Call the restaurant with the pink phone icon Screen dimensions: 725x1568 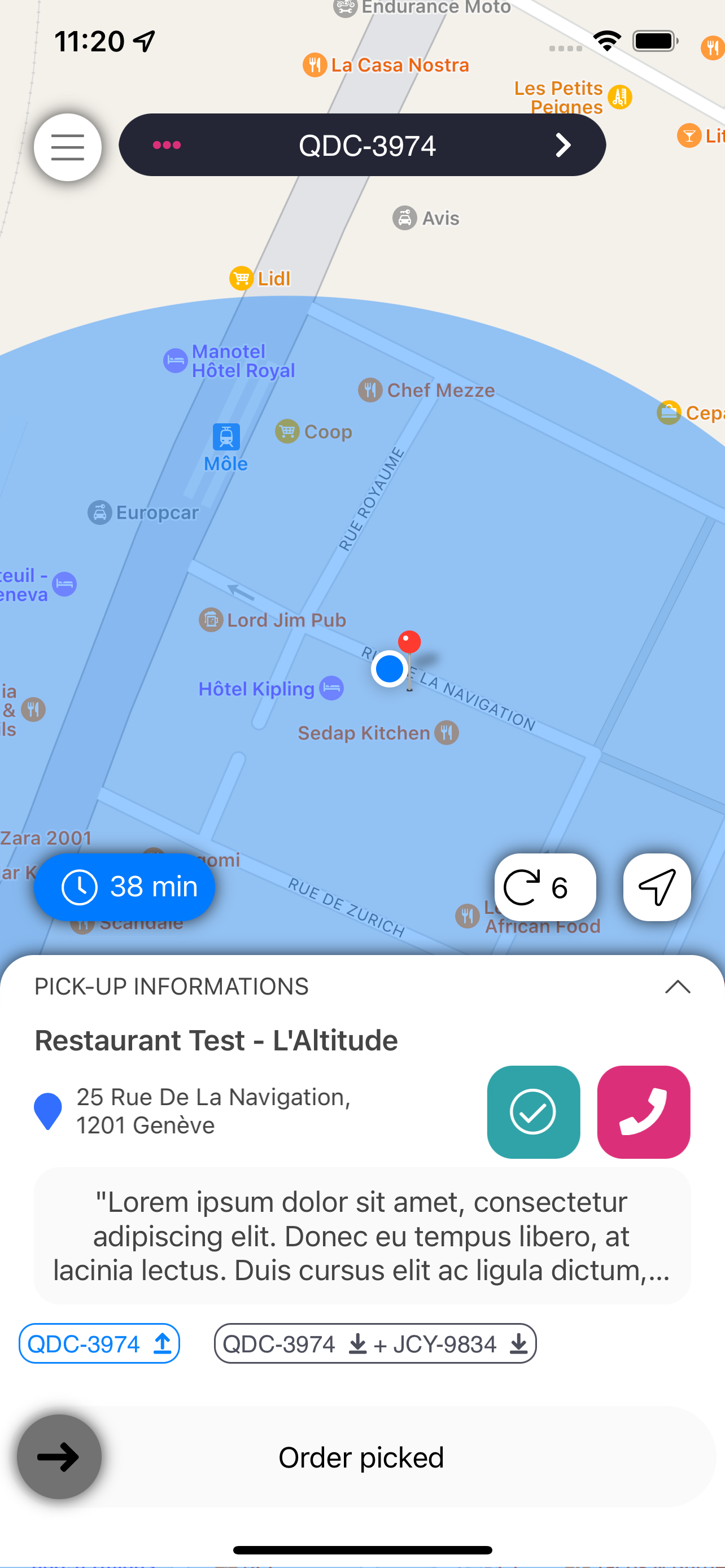click(x=643, y=1111)
